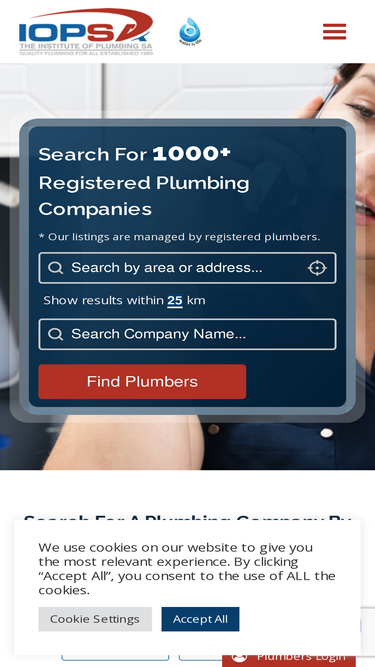Tap the Find Plumbers button
Image resolution: width=375 pixels, height=667 pixels.
(x=142, y=382)
